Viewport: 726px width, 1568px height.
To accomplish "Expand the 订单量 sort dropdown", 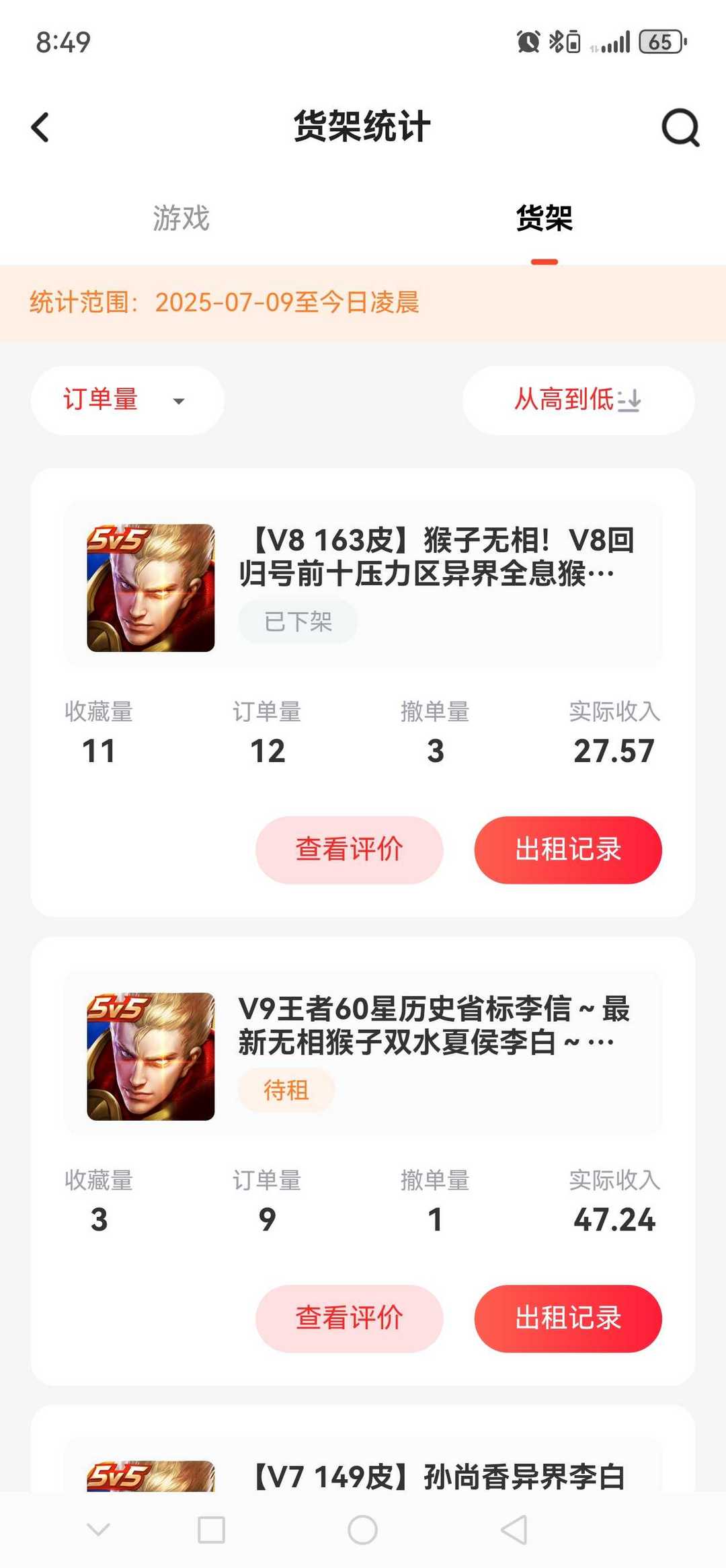I will click(127, 400).
